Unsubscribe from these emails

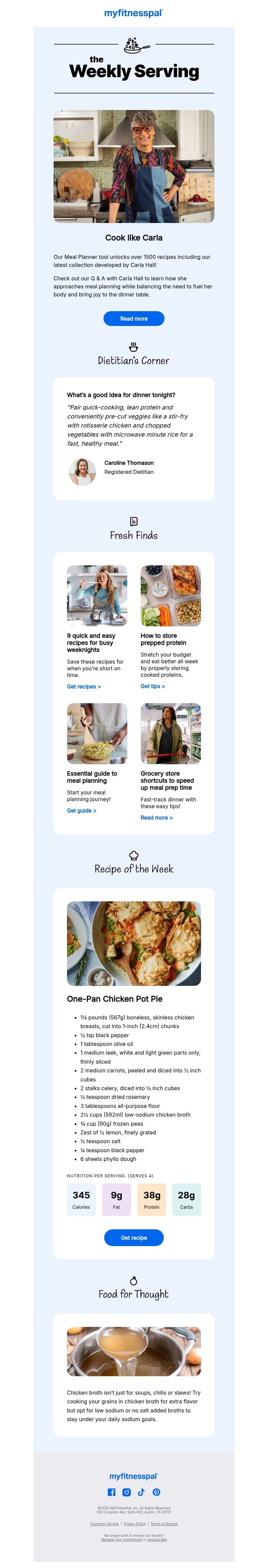(x=157, y=1539)
